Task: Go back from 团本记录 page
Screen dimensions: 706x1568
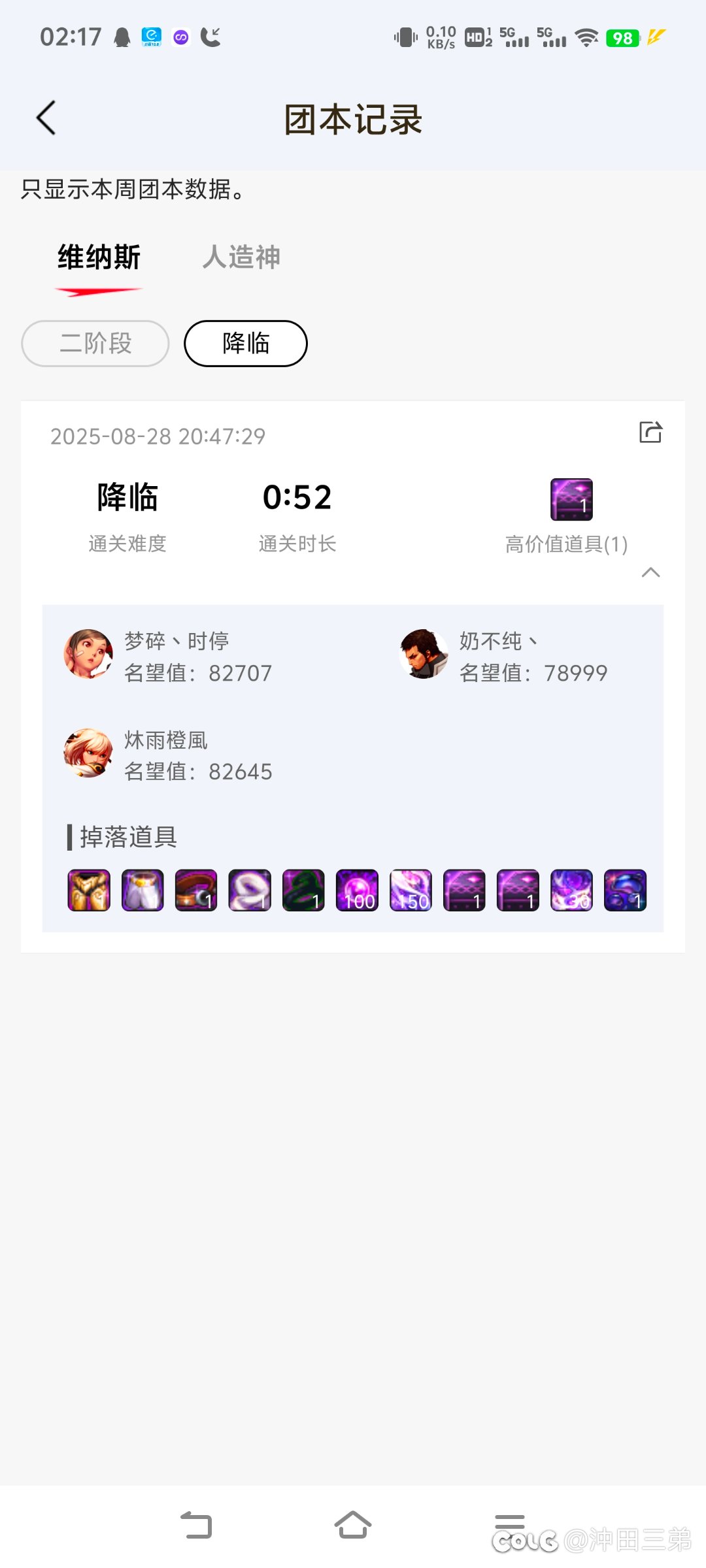Action: coord(46,118)
